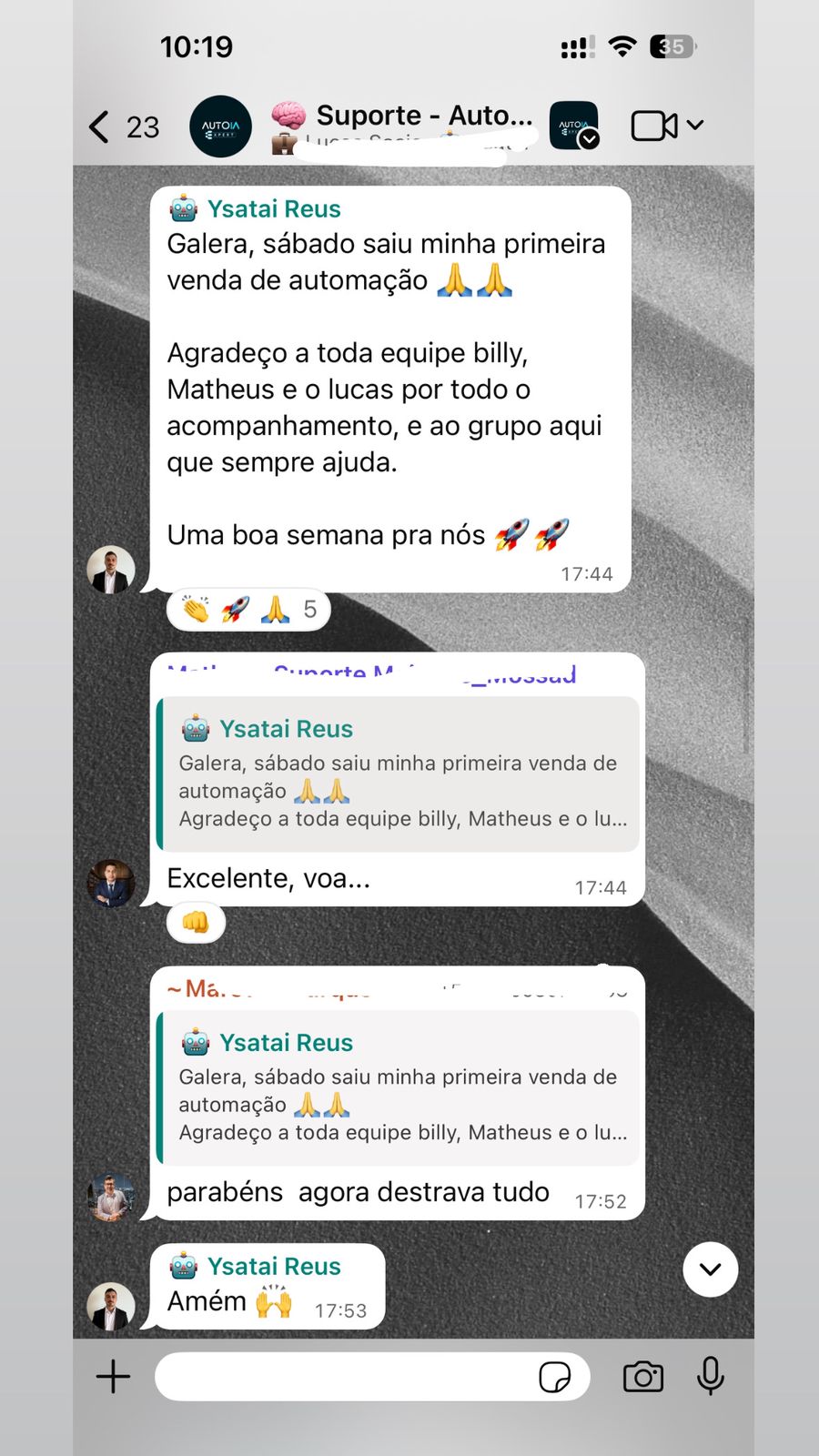Open the attachment plus menu
The width and height of the screenshot is (819, 1456).
click(x=114, y=1377)
